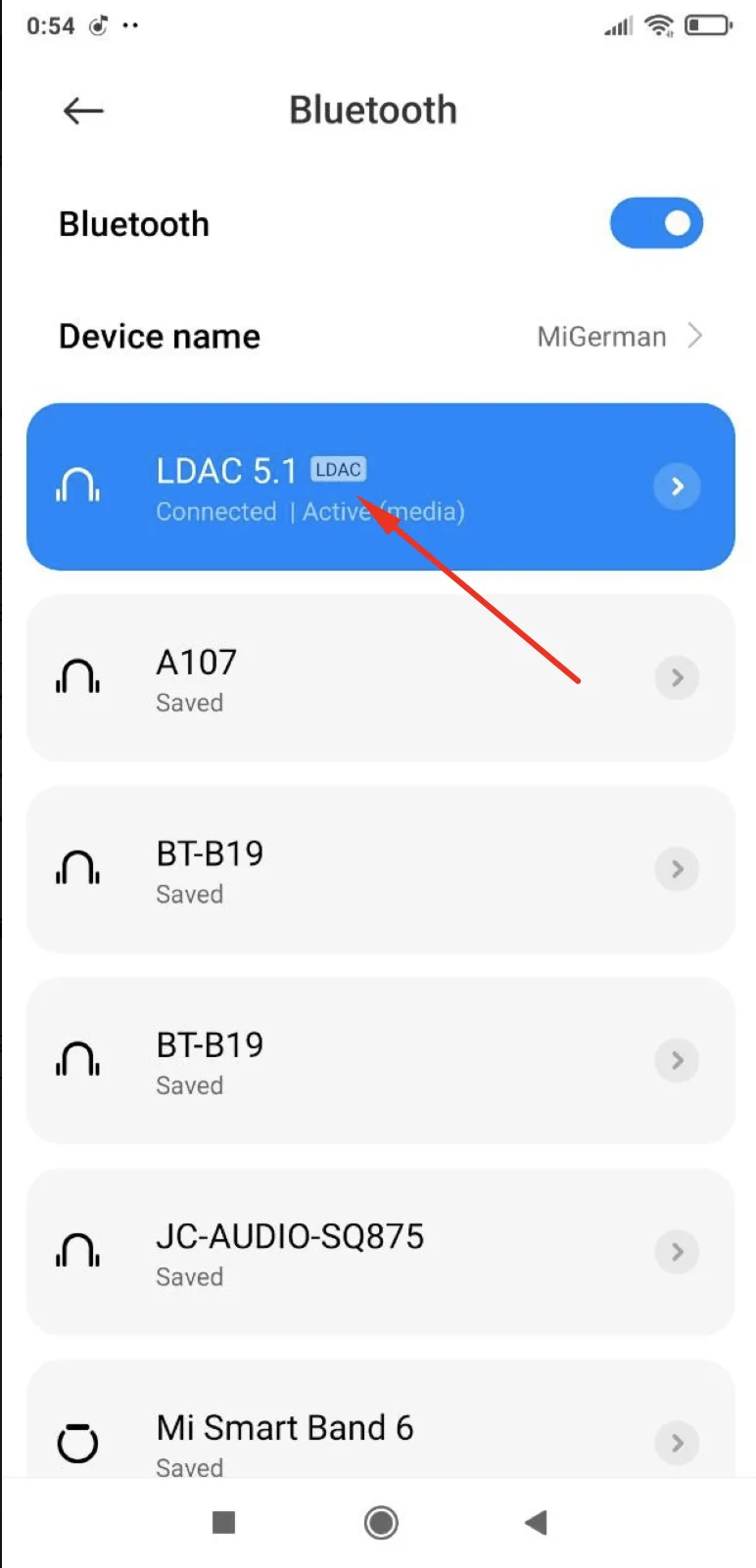Go back from Bluetooth settings
Viewport: 756px width, 1568px height.
[x=83, y=111]
